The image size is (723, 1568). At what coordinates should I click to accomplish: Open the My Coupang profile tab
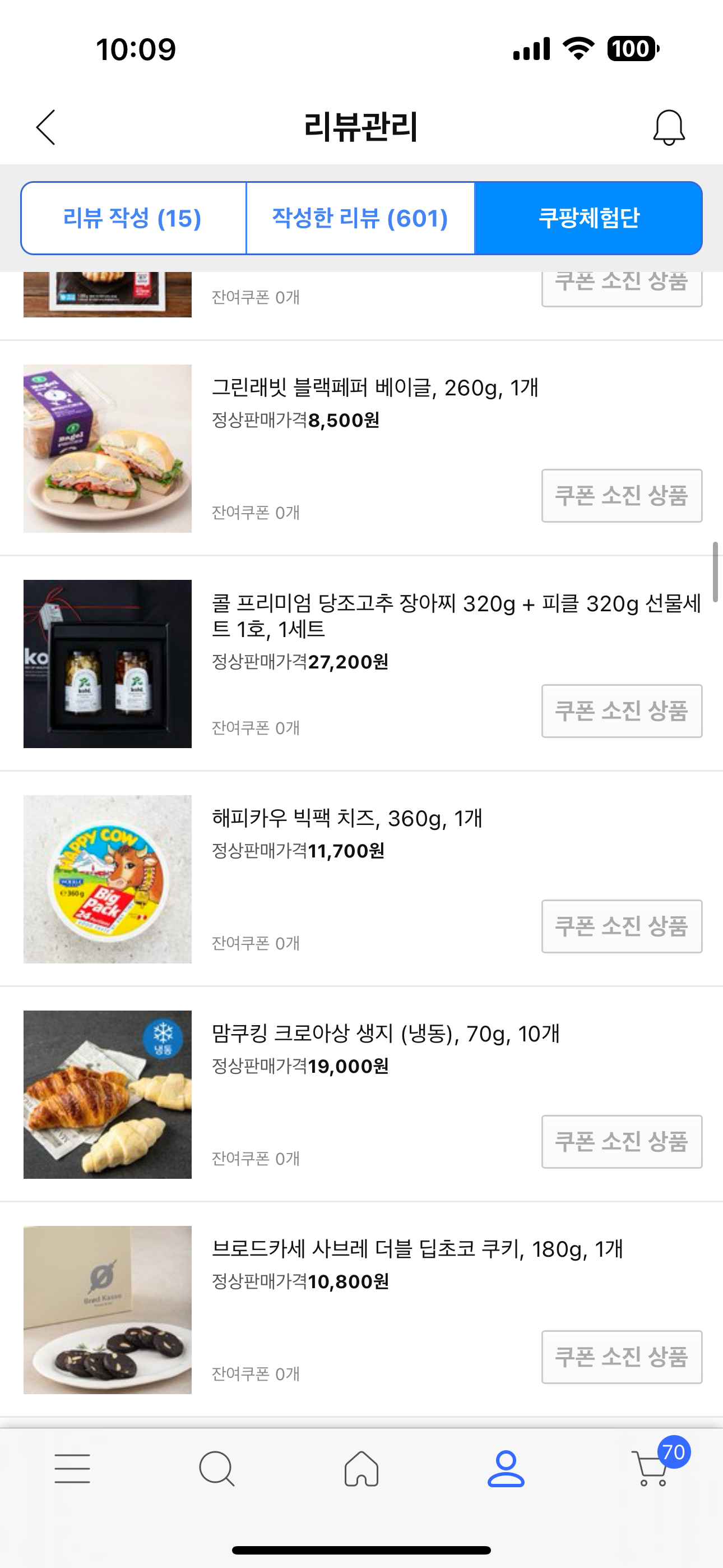(506, 1469)
